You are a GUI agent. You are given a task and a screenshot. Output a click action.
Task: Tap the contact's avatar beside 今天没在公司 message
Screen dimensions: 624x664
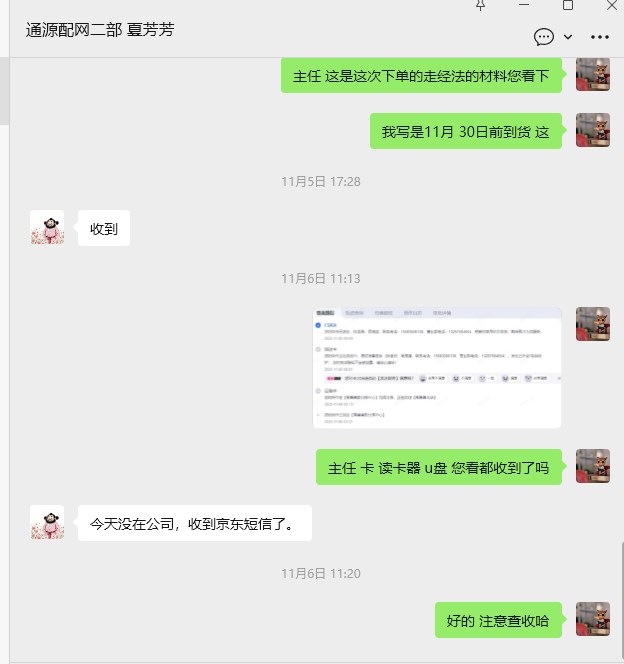[47, 523]
